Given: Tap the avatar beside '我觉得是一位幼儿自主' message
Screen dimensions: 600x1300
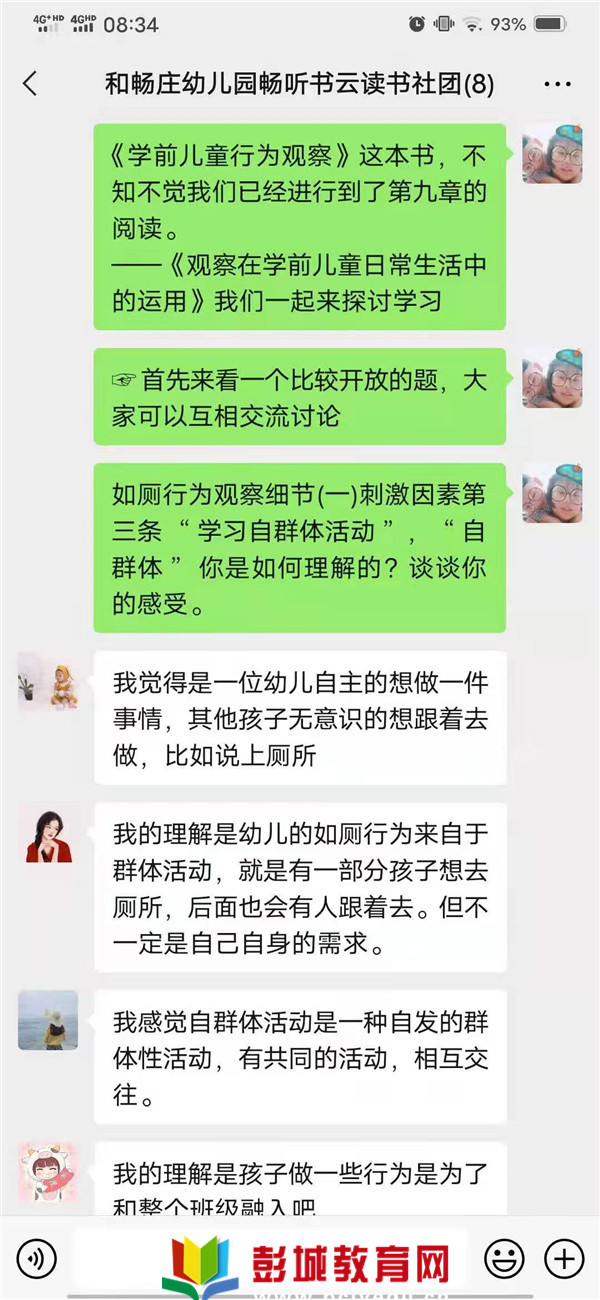Looking at the screenshot, I should pyautogui.click(x=48, y=683).
